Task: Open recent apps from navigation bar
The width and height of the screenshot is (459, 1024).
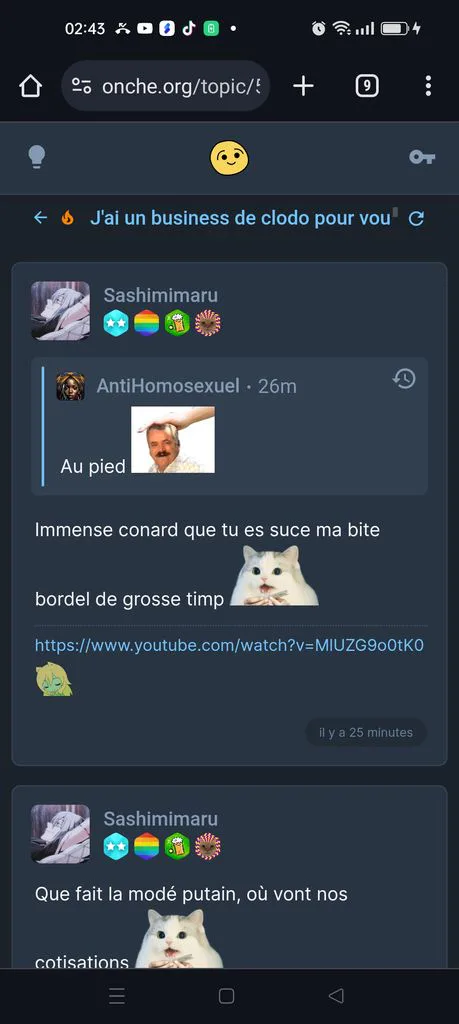Action: [x=117, y=996]
